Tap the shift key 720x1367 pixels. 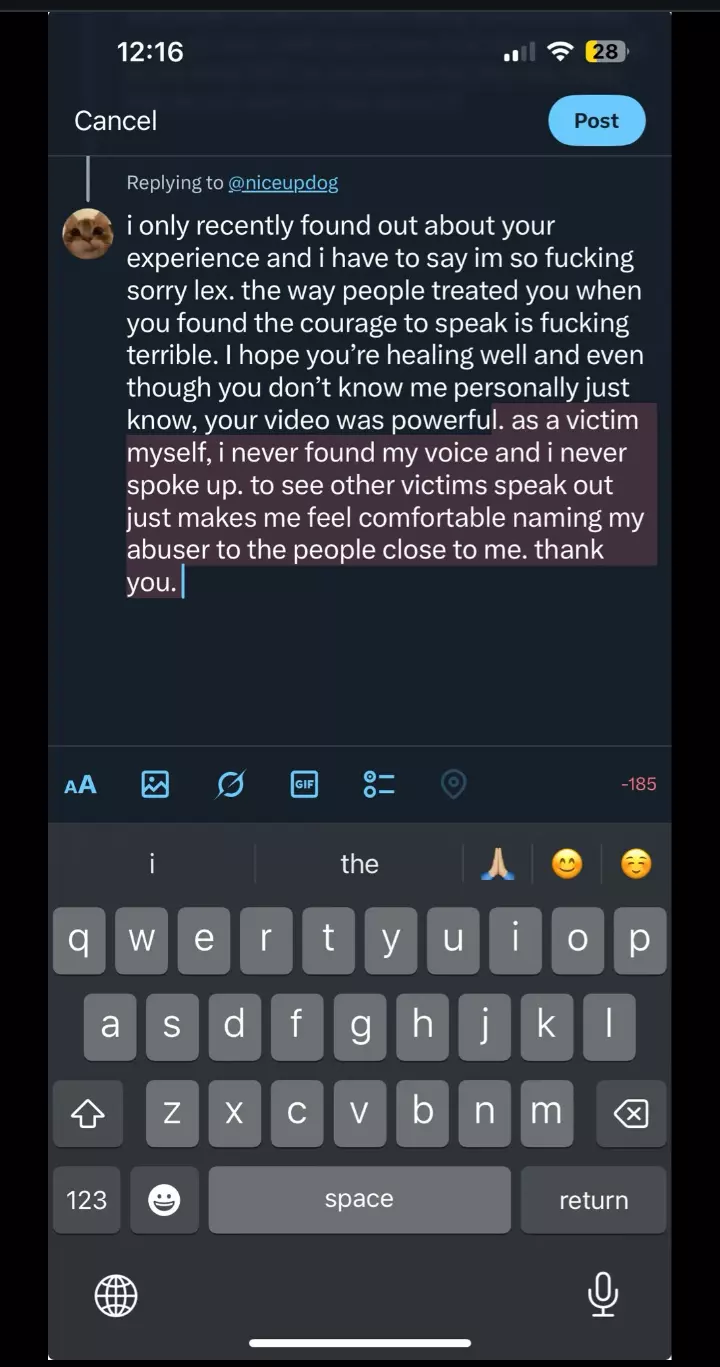(88, 1113)
